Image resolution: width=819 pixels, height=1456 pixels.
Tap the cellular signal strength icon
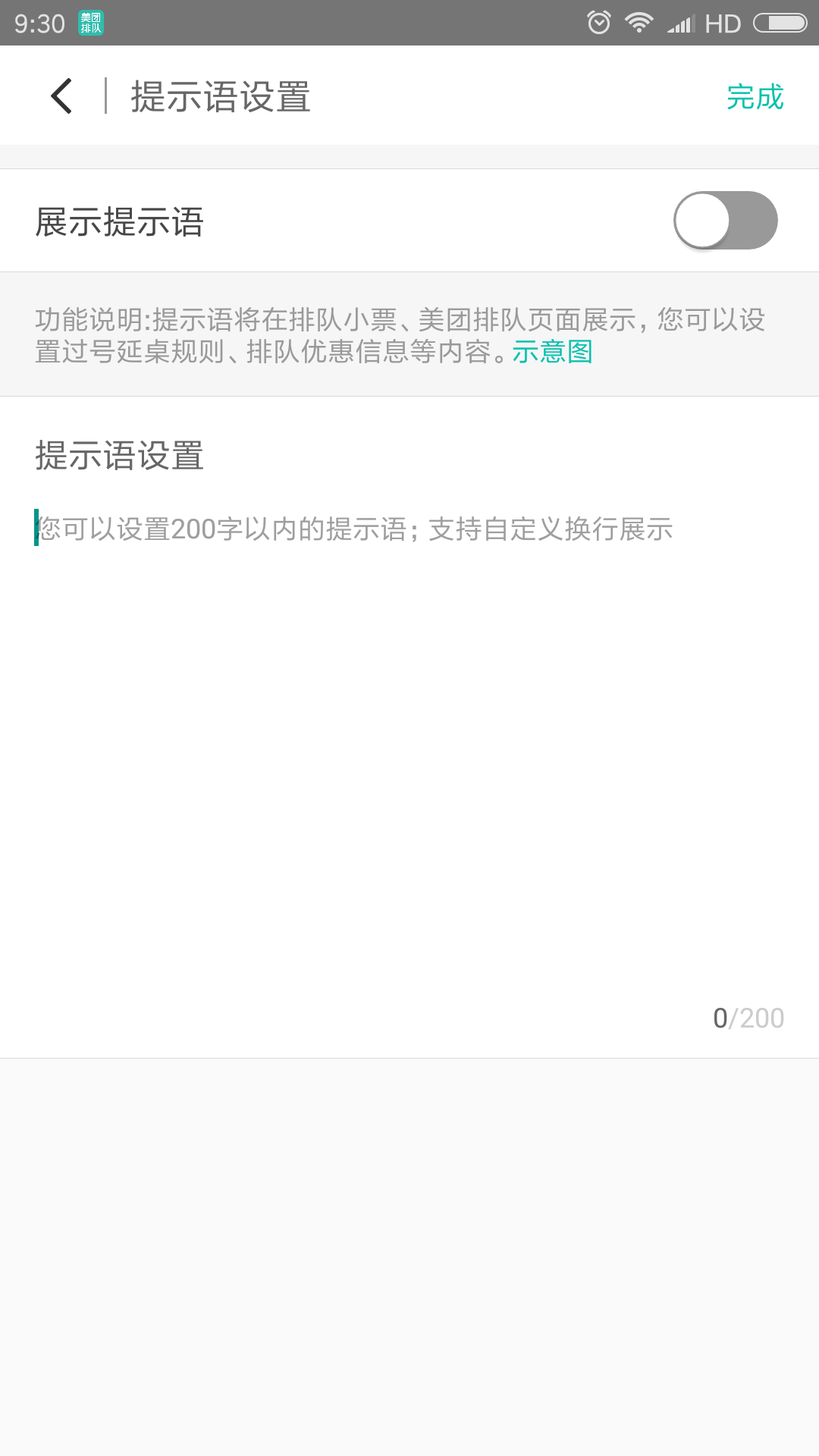pos(681,22)
